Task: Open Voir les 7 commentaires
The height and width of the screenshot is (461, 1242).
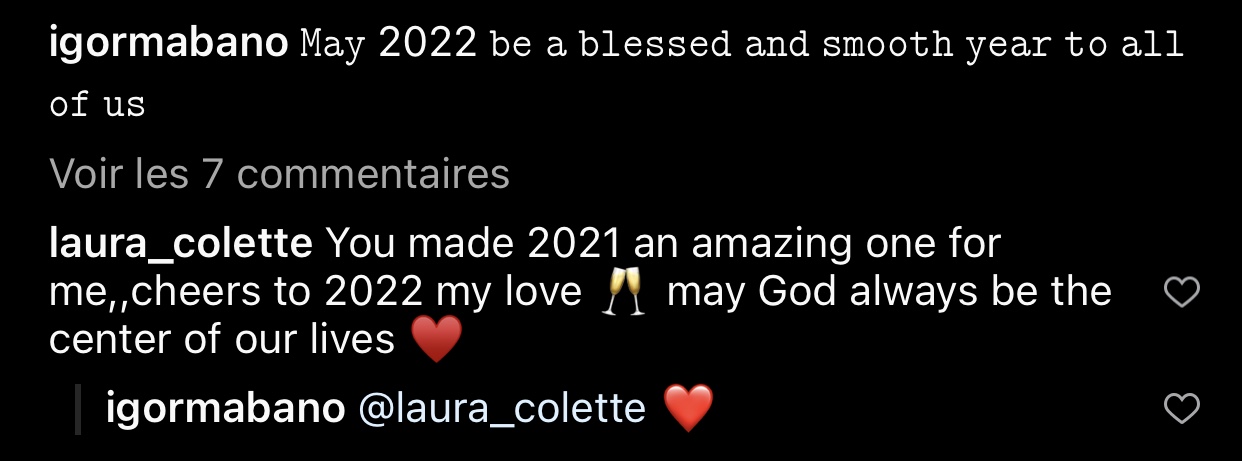Action: tap(279, 175)
